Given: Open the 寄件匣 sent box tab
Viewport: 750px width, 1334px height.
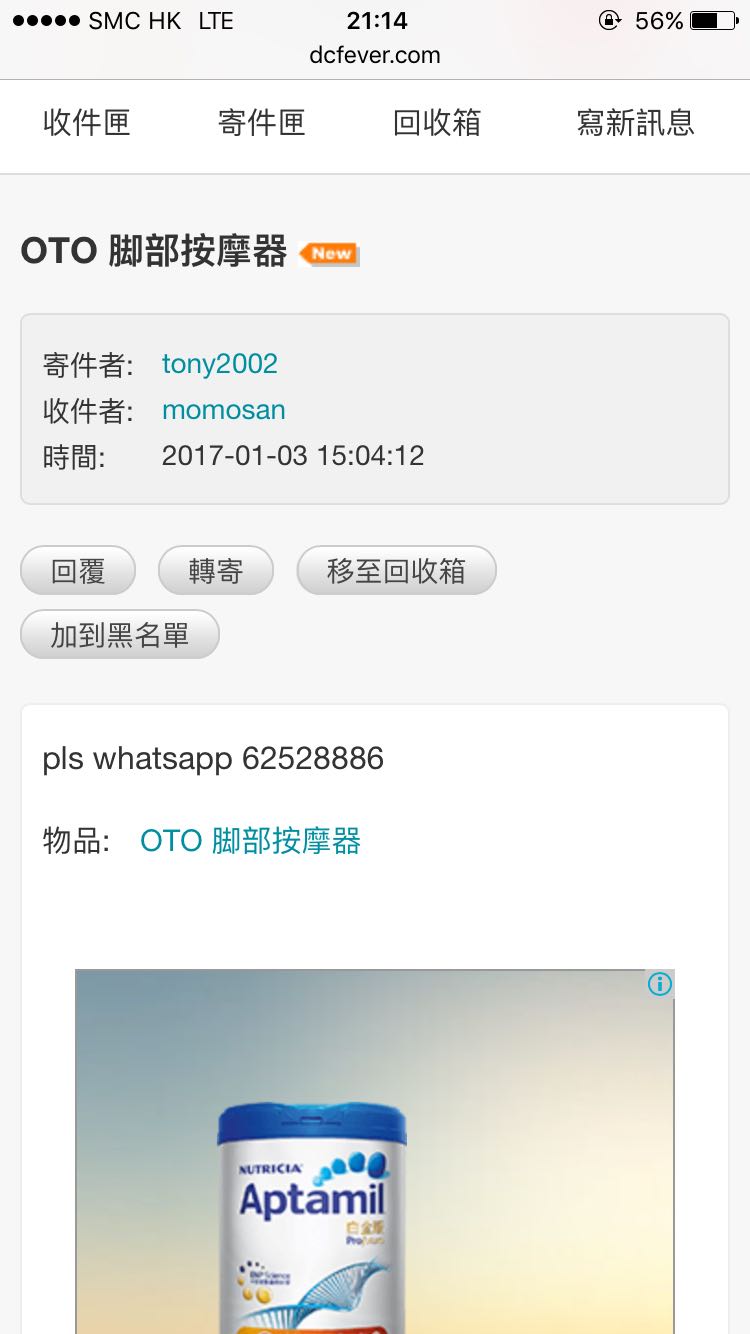Looking at the screenshot, I should pyautogui.click(x=261, y=124).
